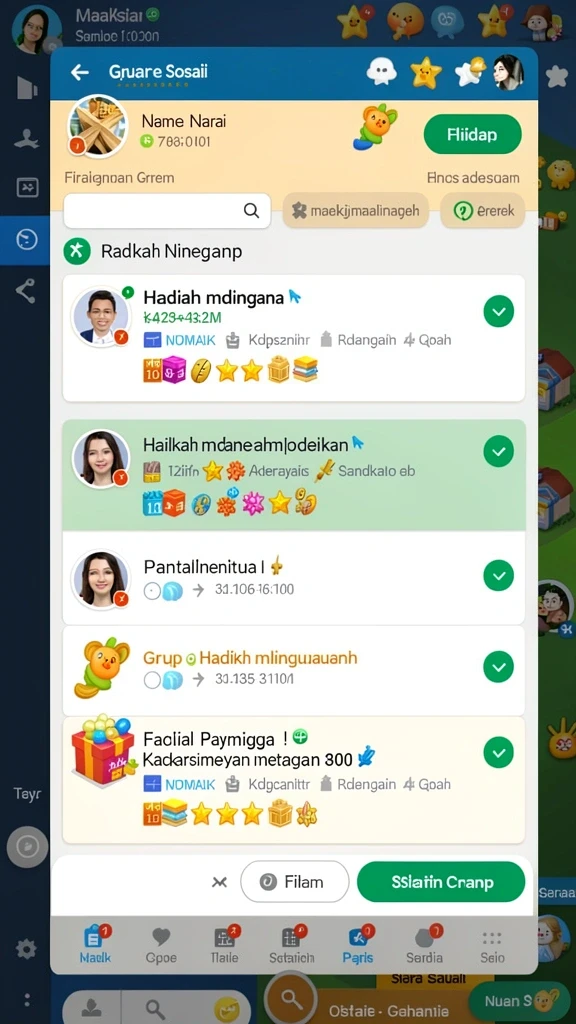The width and height of the screenshot is (576, 1024).
Task: Open the Seio more tab
Action: (x=492, y=944)
